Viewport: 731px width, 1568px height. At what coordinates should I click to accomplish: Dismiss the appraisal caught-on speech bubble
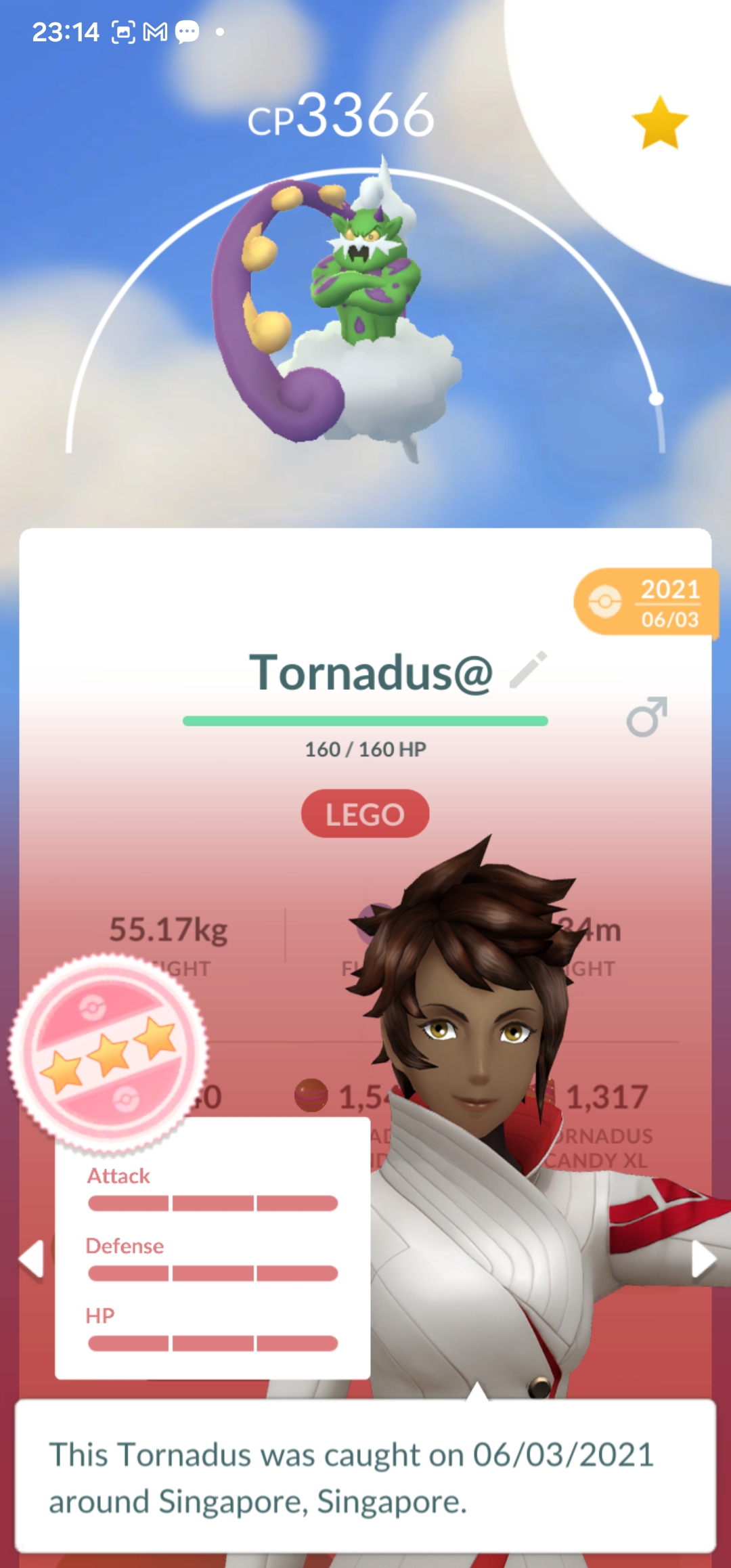[x=365, y=1477]
